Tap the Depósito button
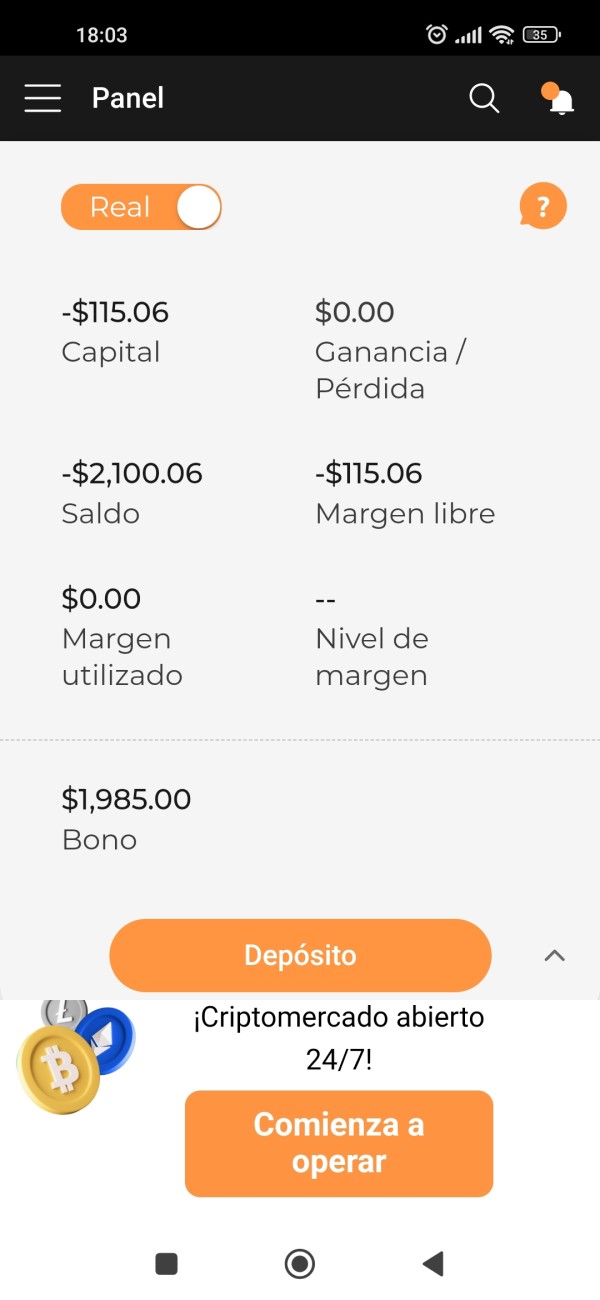This screenshot has width=600, height=1300. (300, 955)
